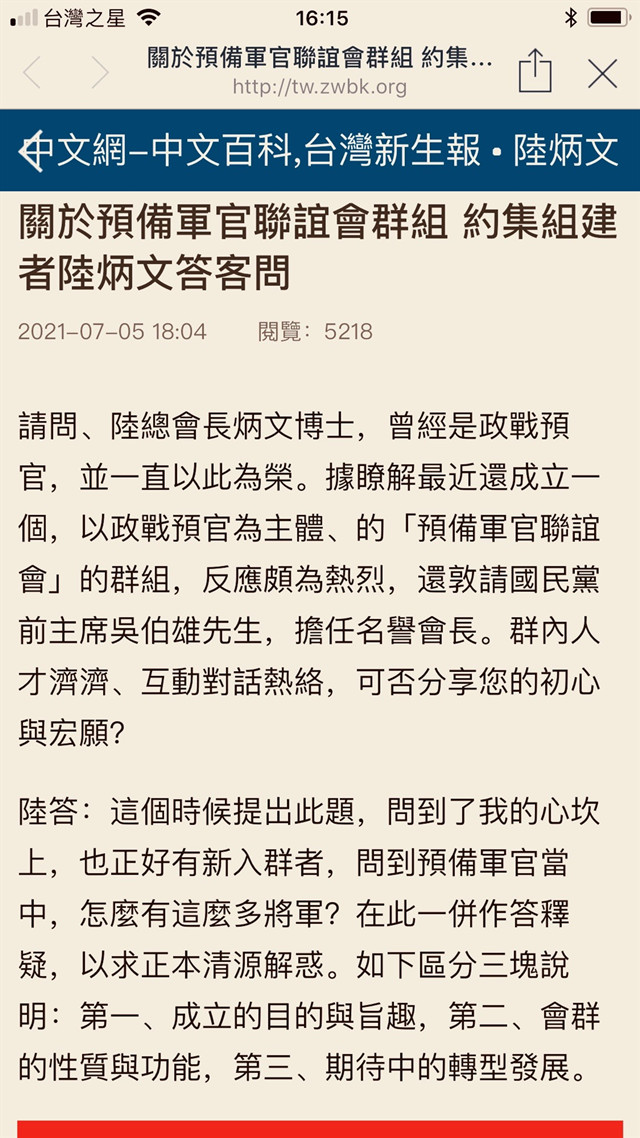Close the in-app browser

point(602,73)
